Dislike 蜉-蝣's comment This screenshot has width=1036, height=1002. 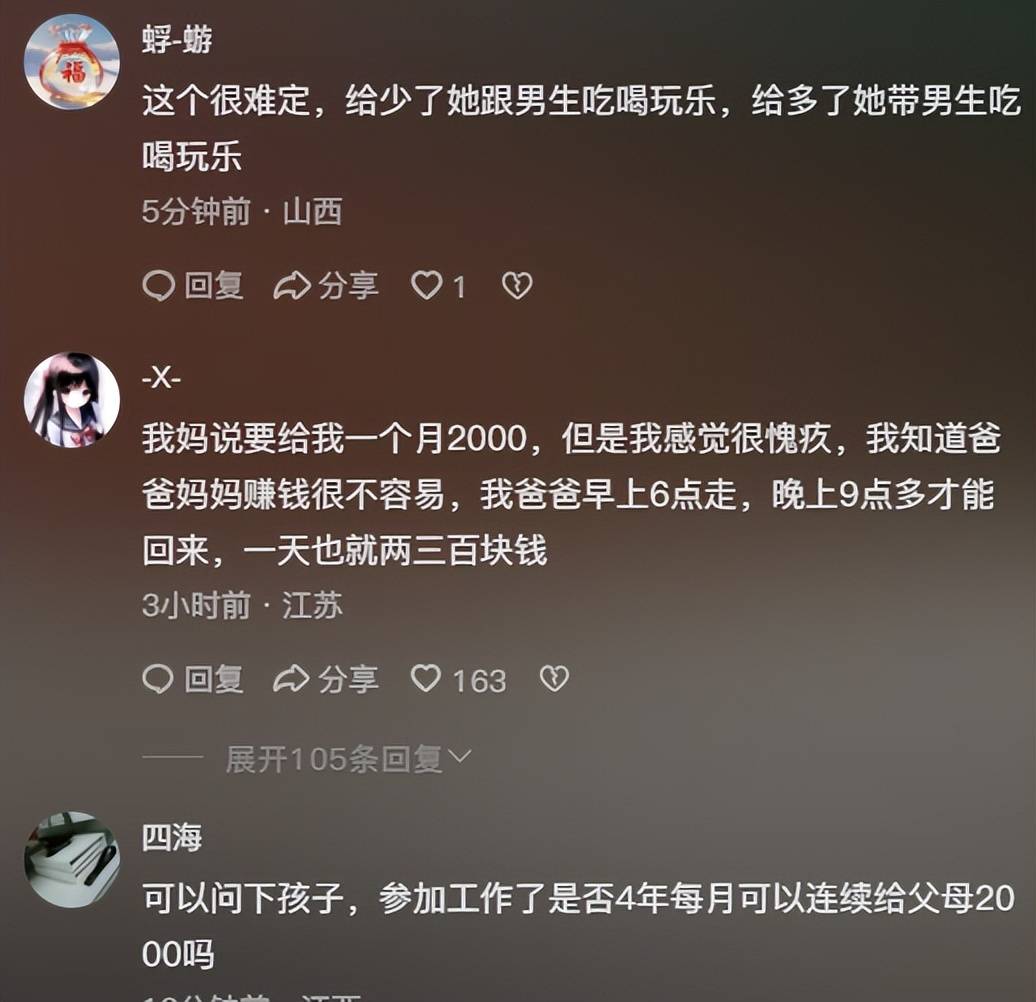coord(516,287)
